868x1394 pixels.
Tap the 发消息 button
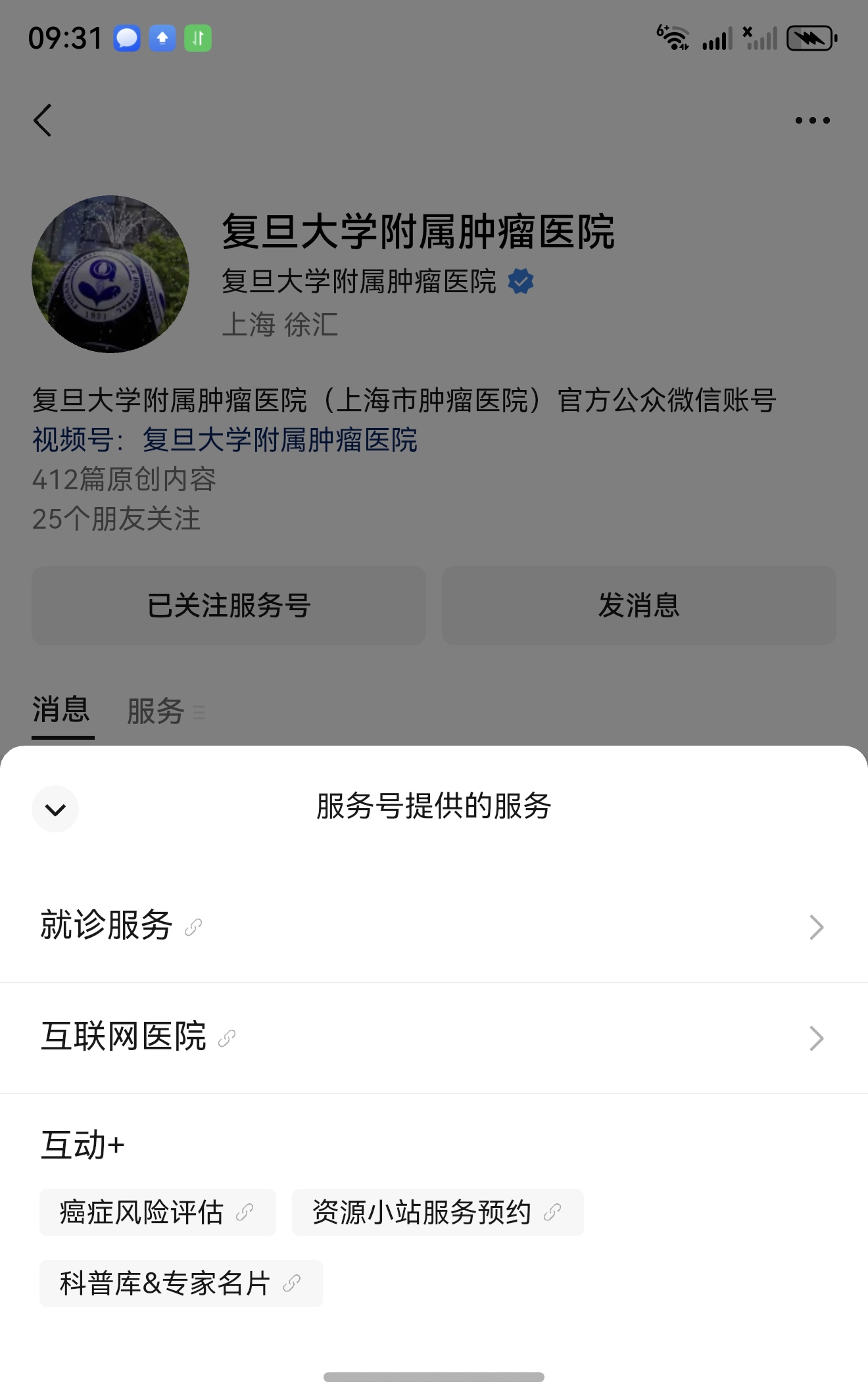point(639,605)
